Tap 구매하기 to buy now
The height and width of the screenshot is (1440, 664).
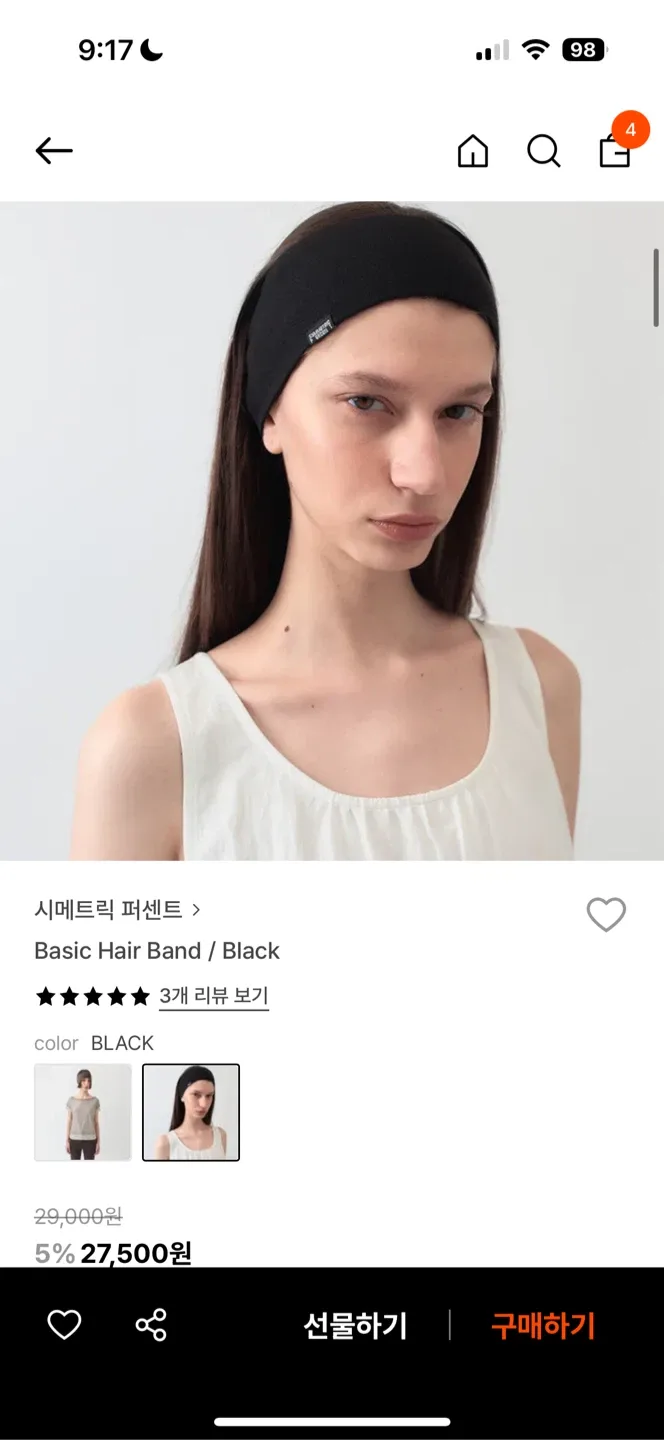[x=543, y=1326]
